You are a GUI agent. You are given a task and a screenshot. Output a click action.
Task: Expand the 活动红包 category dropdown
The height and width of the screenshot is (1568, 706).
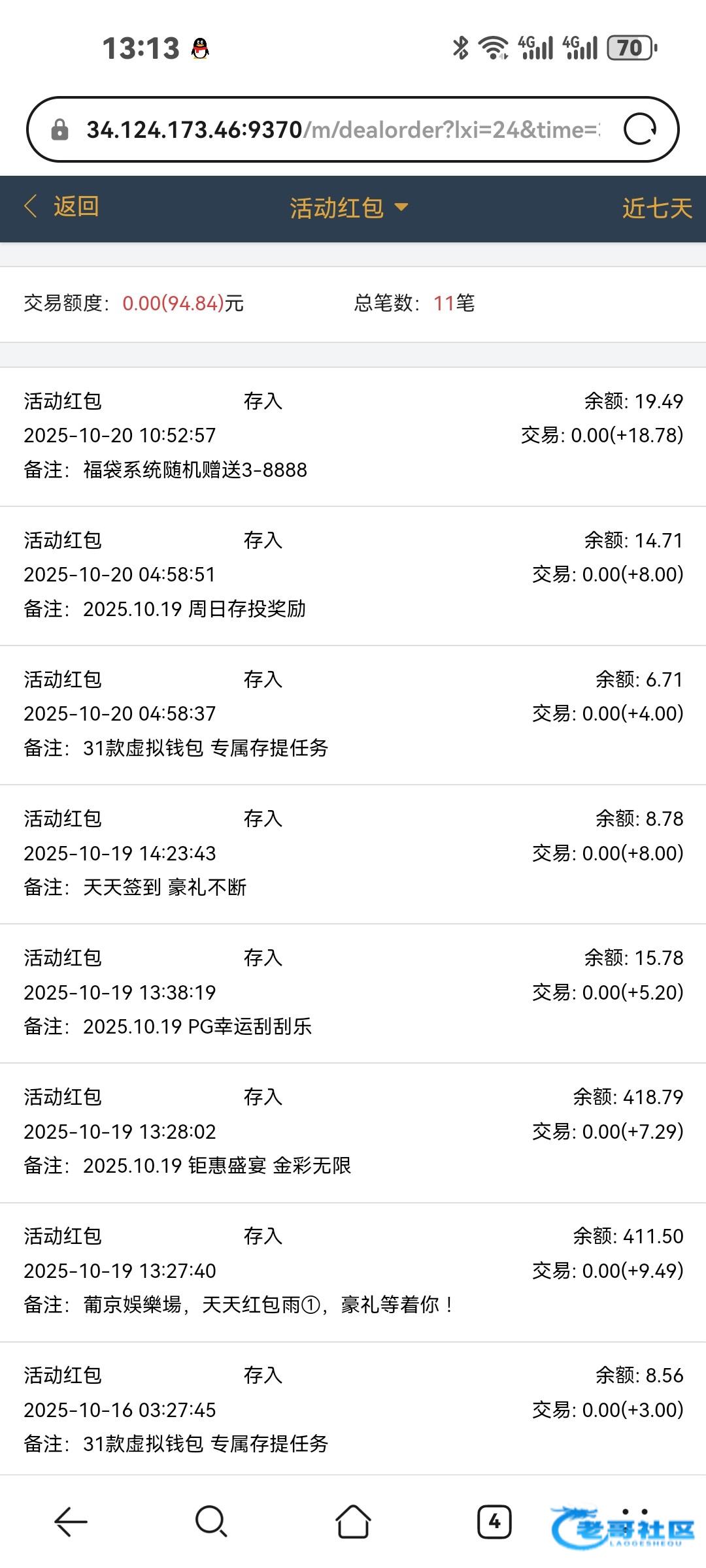(348, 208)
